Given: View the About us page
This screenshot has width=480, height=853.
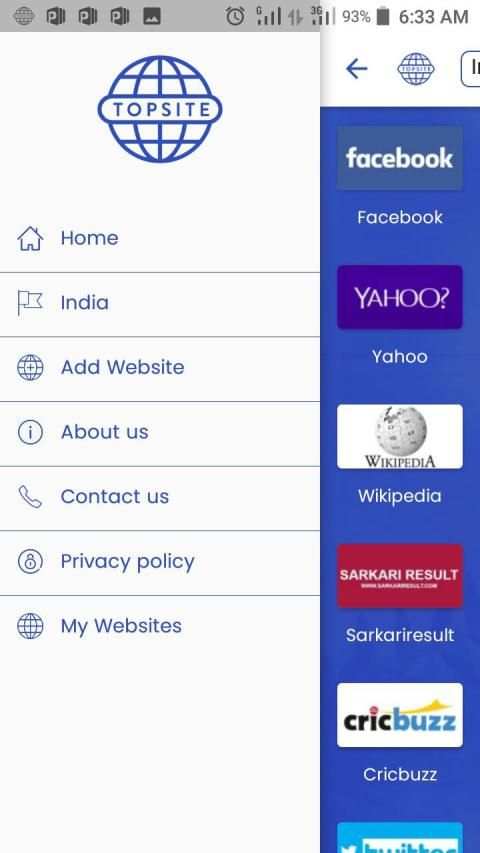Looking at the screenshot, I should [160, 433].
